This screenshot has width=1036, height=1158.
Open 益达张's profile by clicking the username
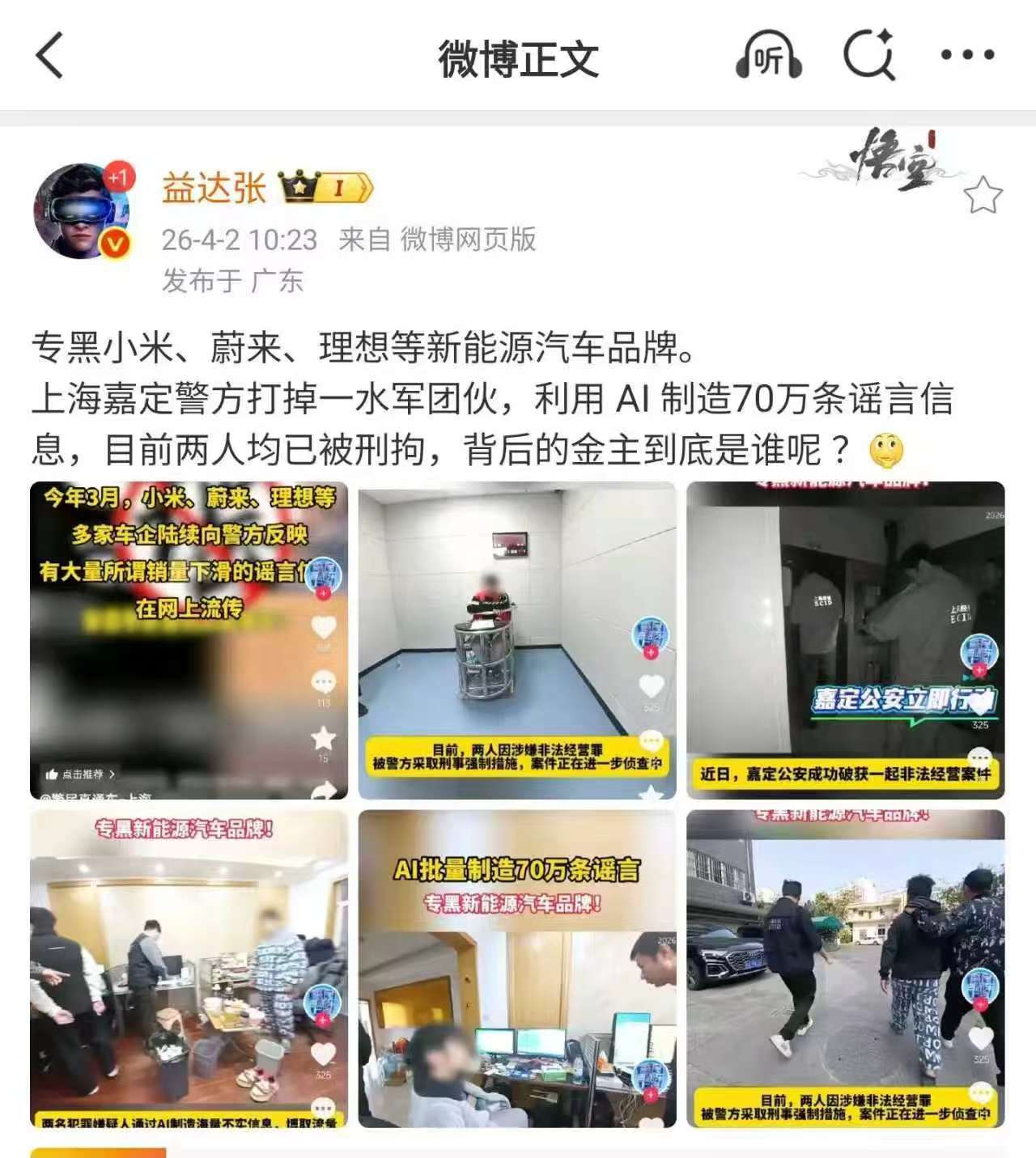tap(213, 185)
